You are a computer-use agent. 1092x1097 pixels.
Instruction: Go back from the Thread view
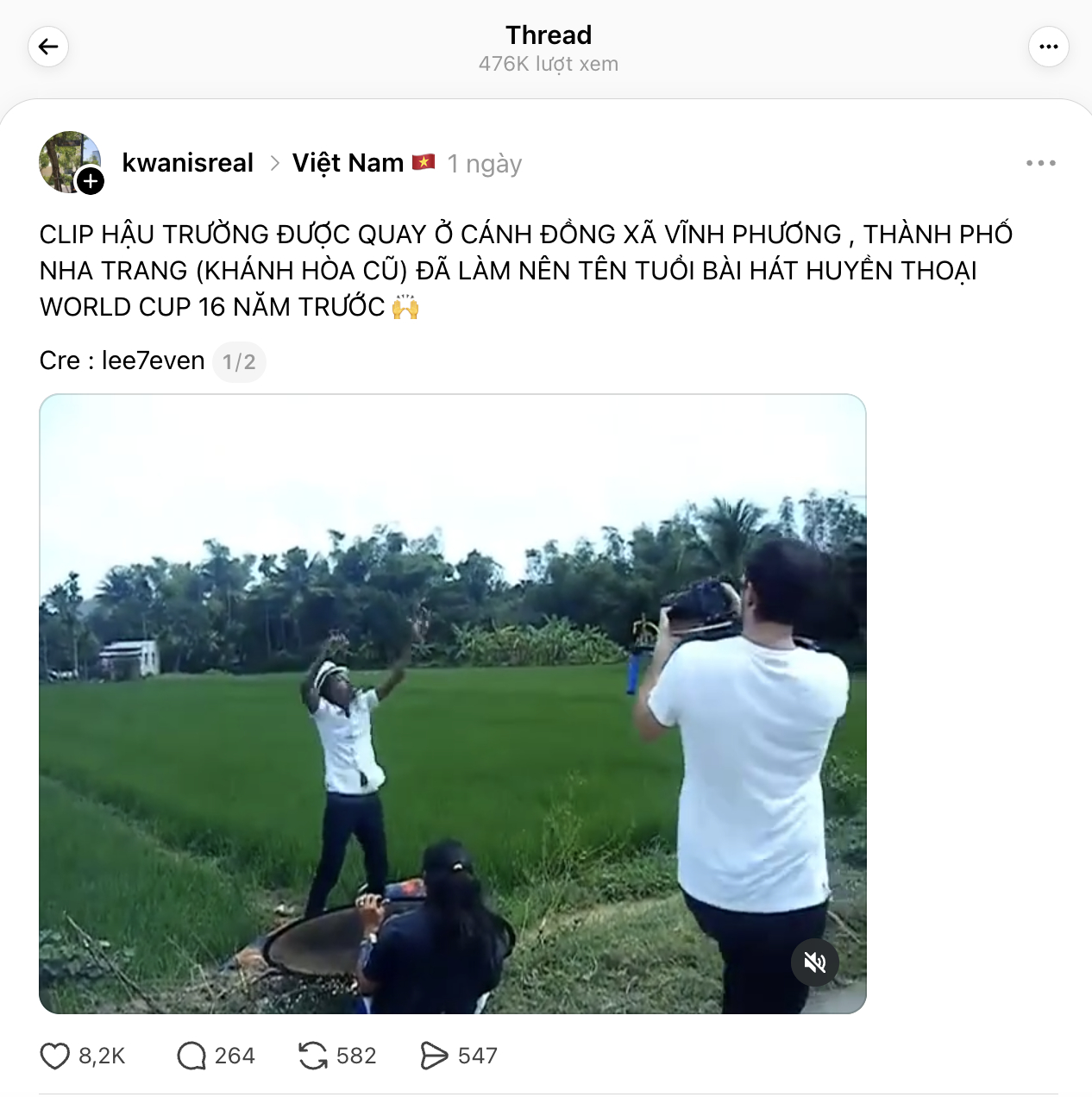[x=48, y=47]
